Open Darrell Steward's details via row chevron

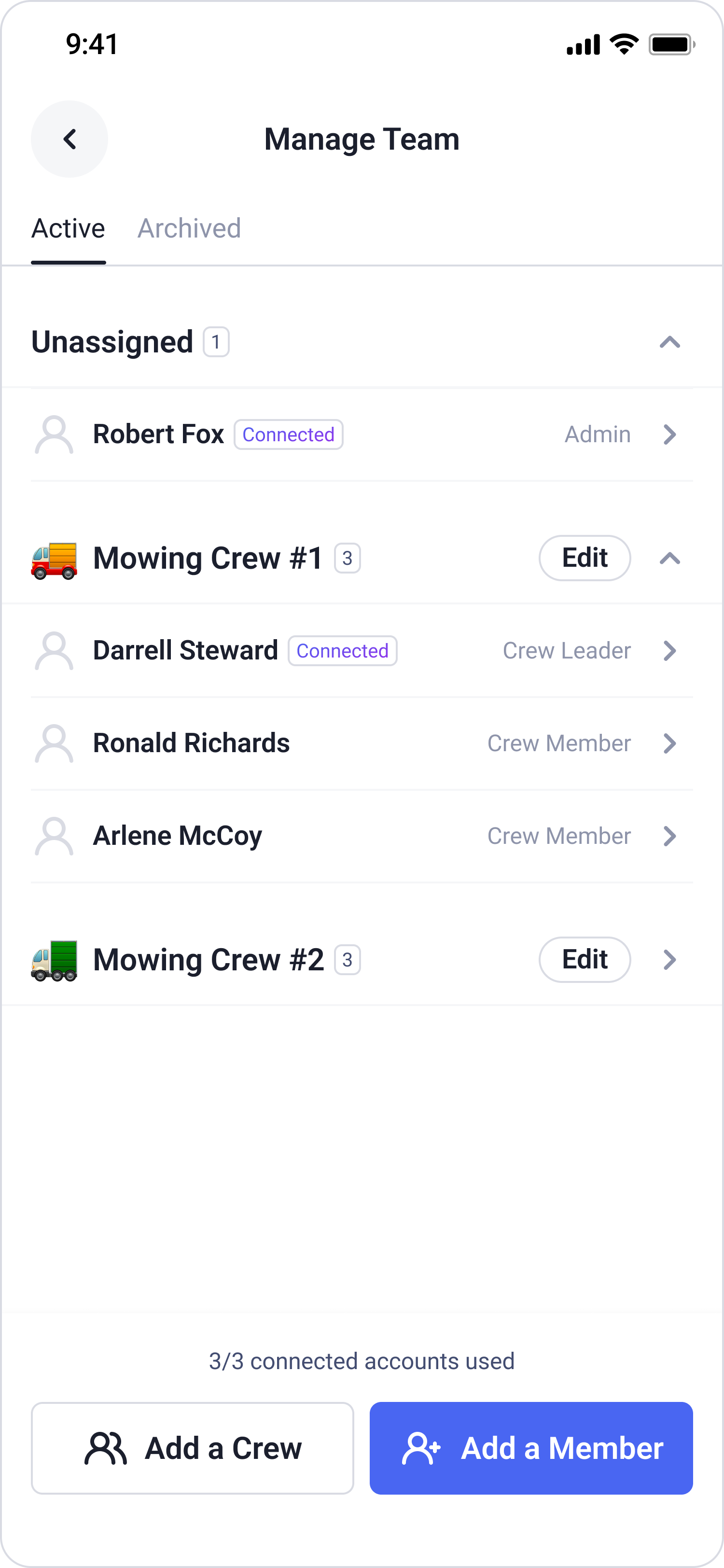tap(670, 650)
